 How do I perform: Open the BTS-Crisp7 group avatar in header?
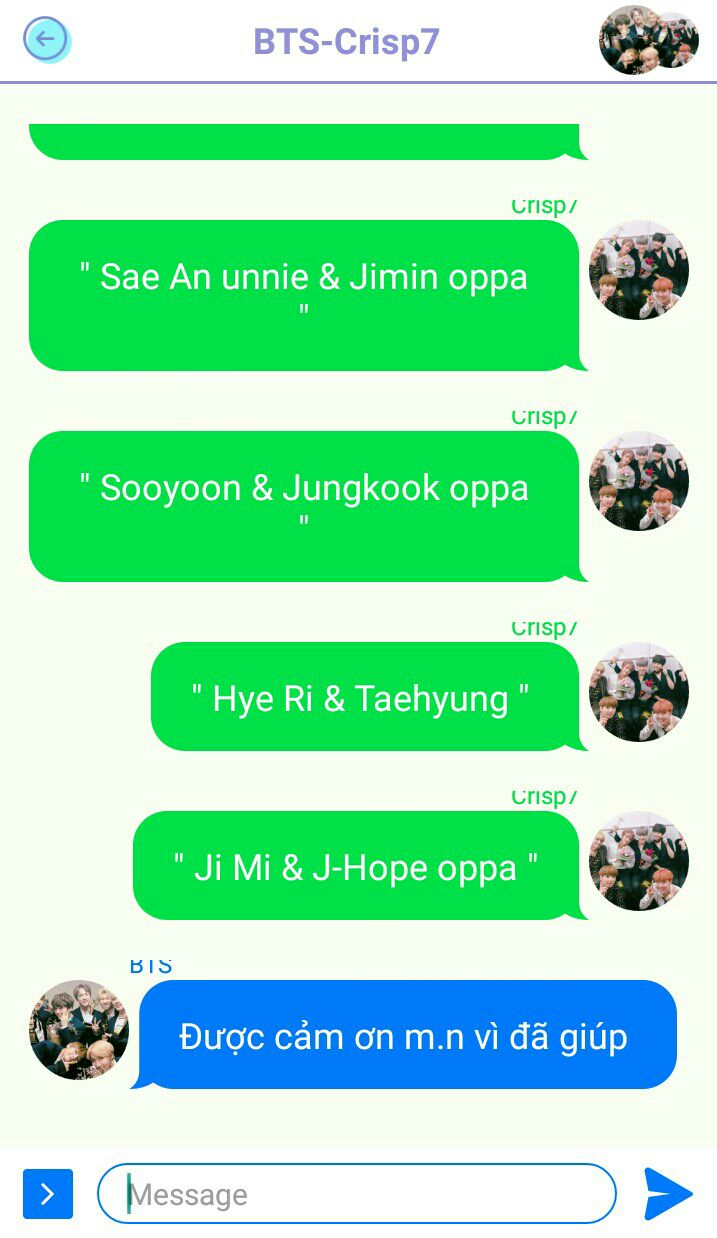647,40
